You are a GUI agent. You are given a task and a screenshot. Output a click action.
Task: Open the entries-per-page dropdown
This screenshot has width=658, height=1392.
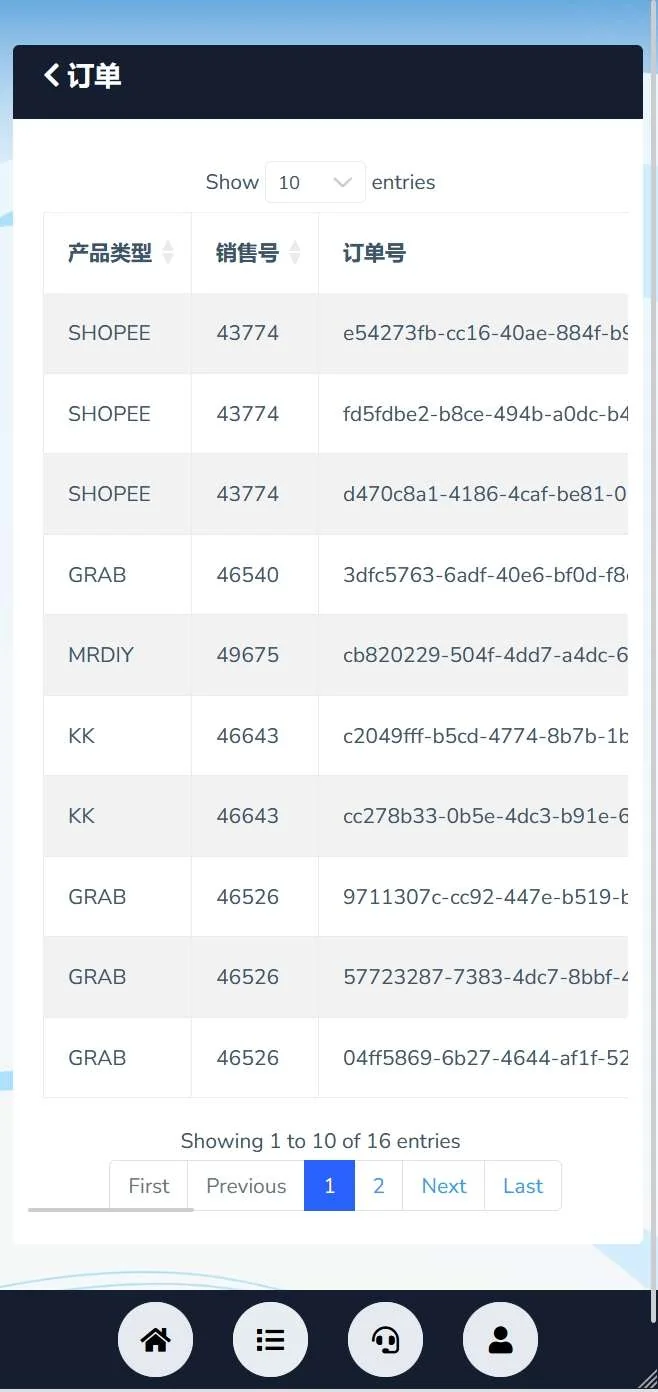click(x=315, y=182)
